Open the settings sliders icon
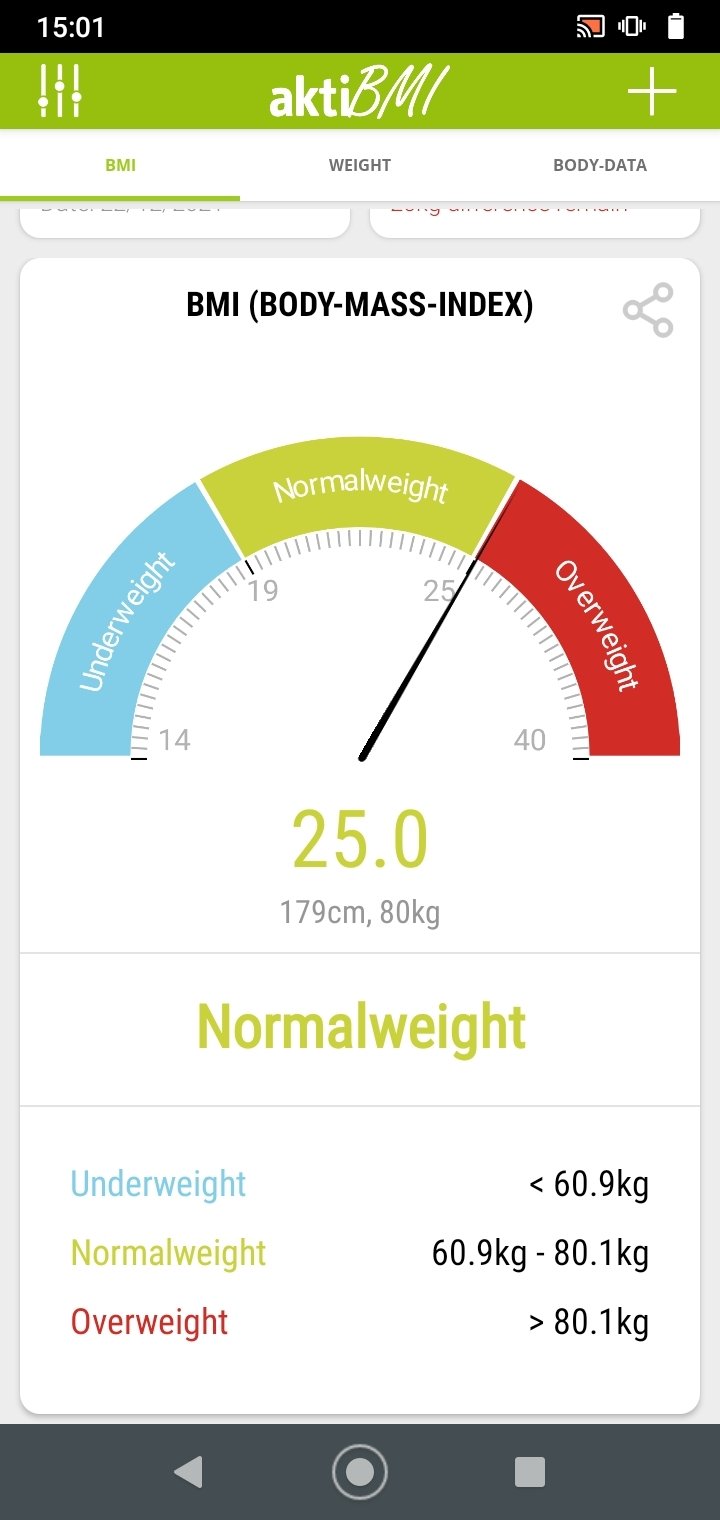720x1520 pixels. coord(59,91)
